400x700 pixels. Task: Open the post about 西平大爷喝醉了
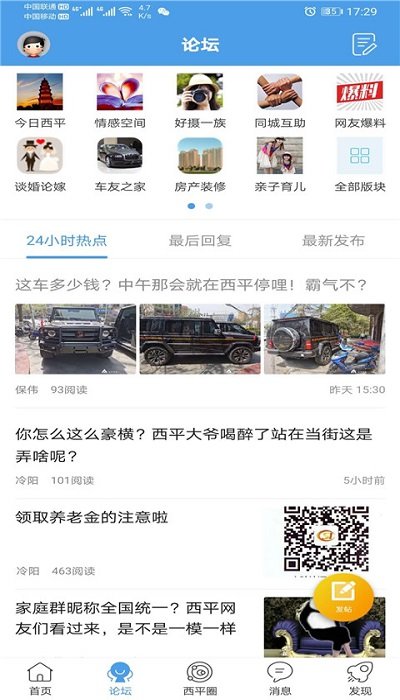(x=200, y=455)
